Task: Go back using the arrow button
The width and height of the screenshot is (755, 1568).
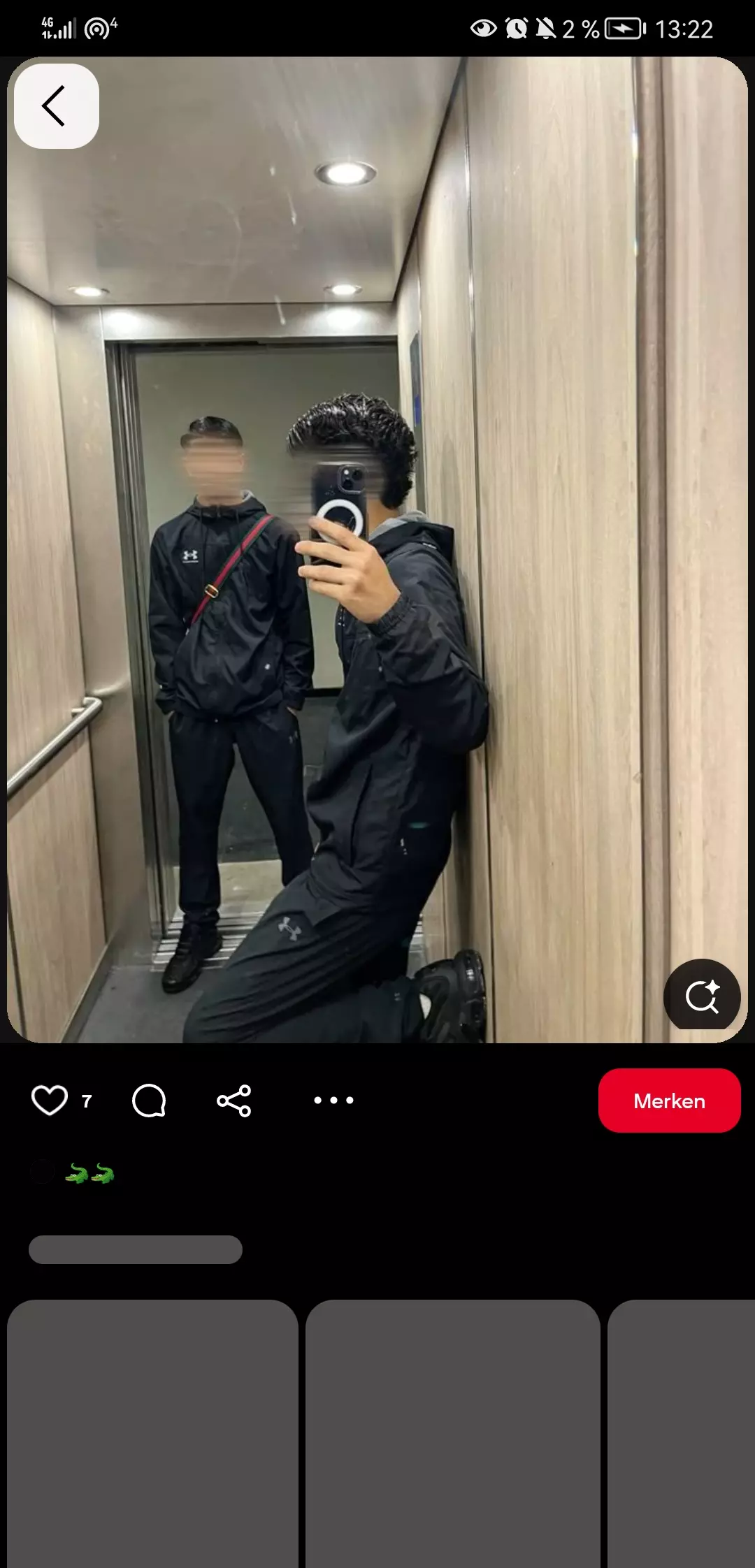Action: pyautogui.click(x=56, y=106)
